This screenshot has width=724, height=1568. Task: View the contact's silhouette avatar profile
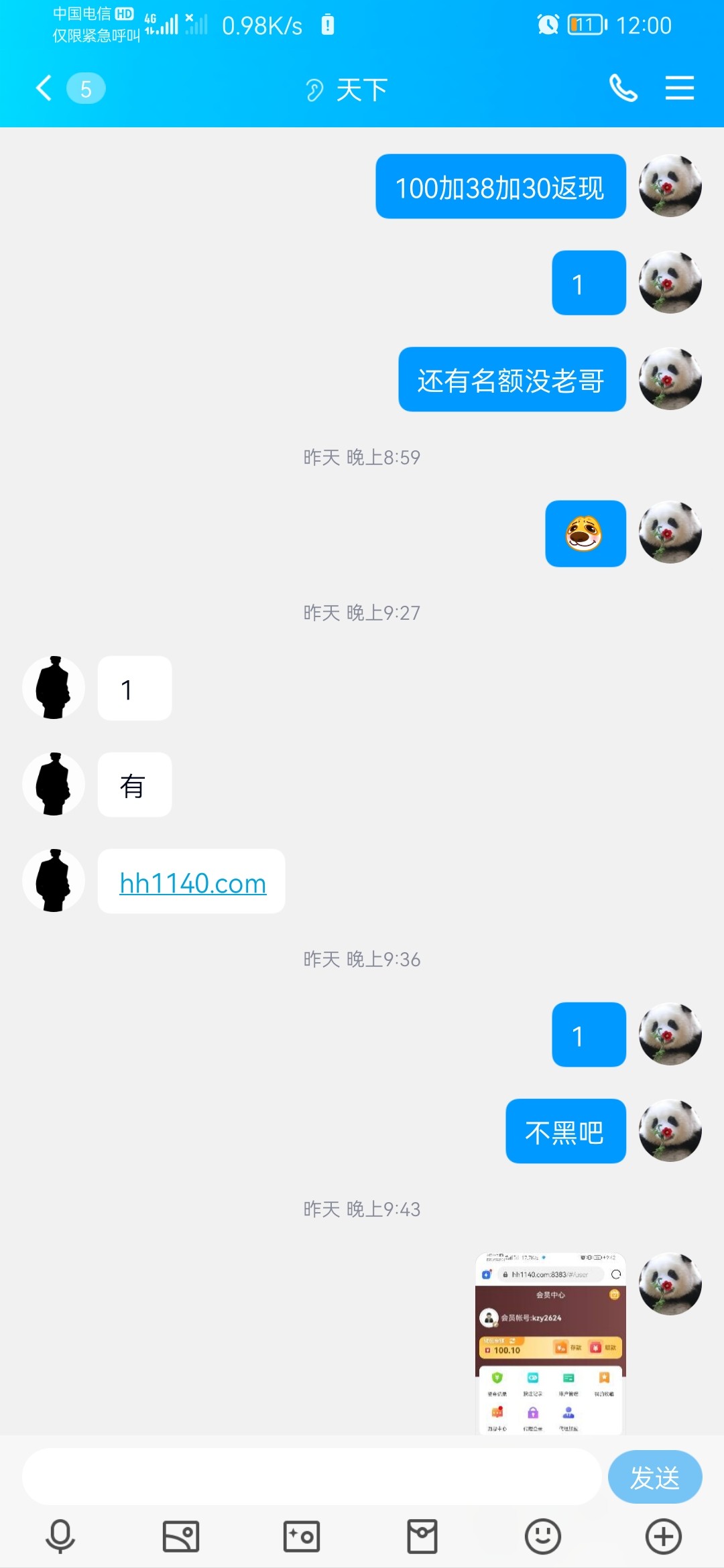click(x=54, y=688)
